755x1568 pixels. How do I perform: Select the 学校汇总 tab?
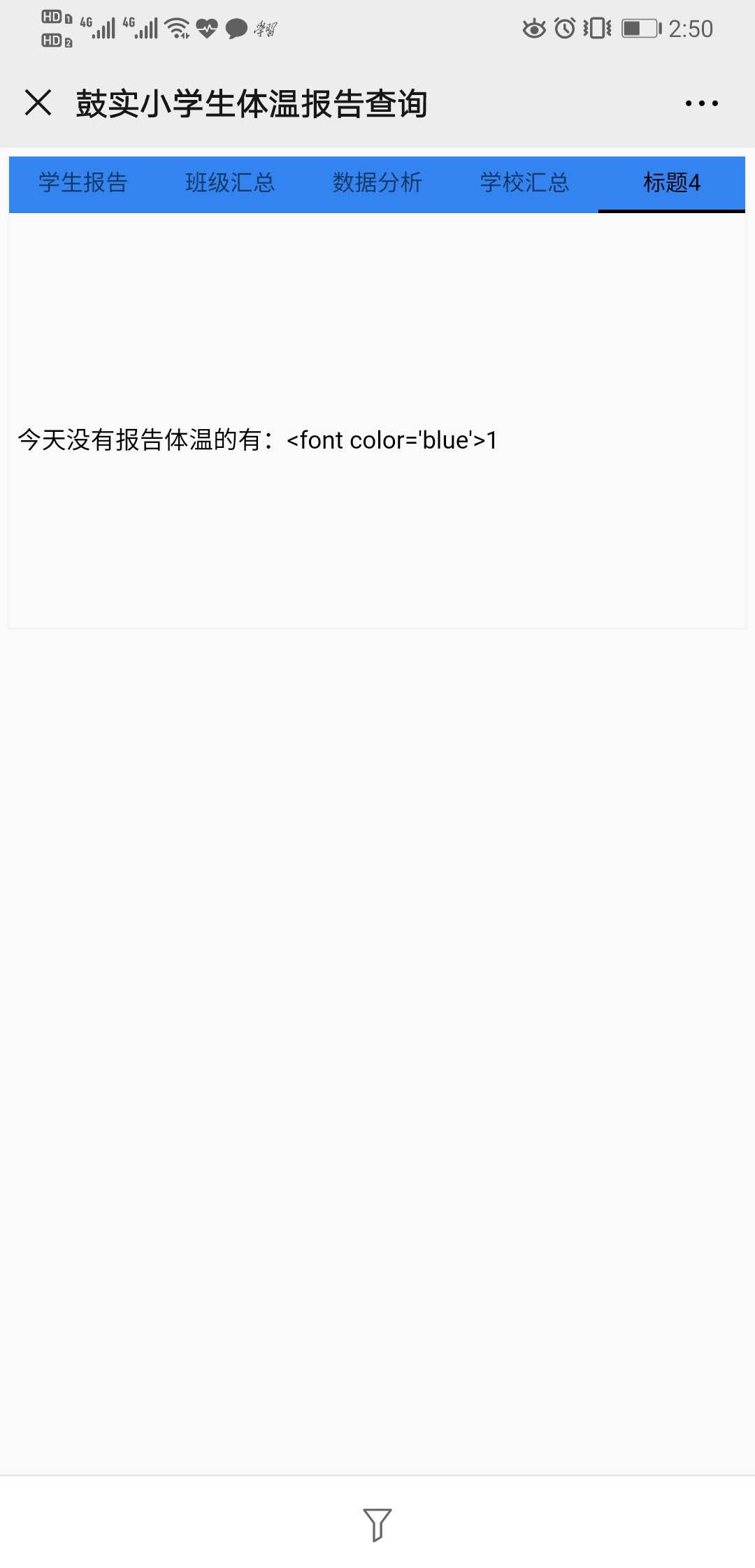(524, 183)
